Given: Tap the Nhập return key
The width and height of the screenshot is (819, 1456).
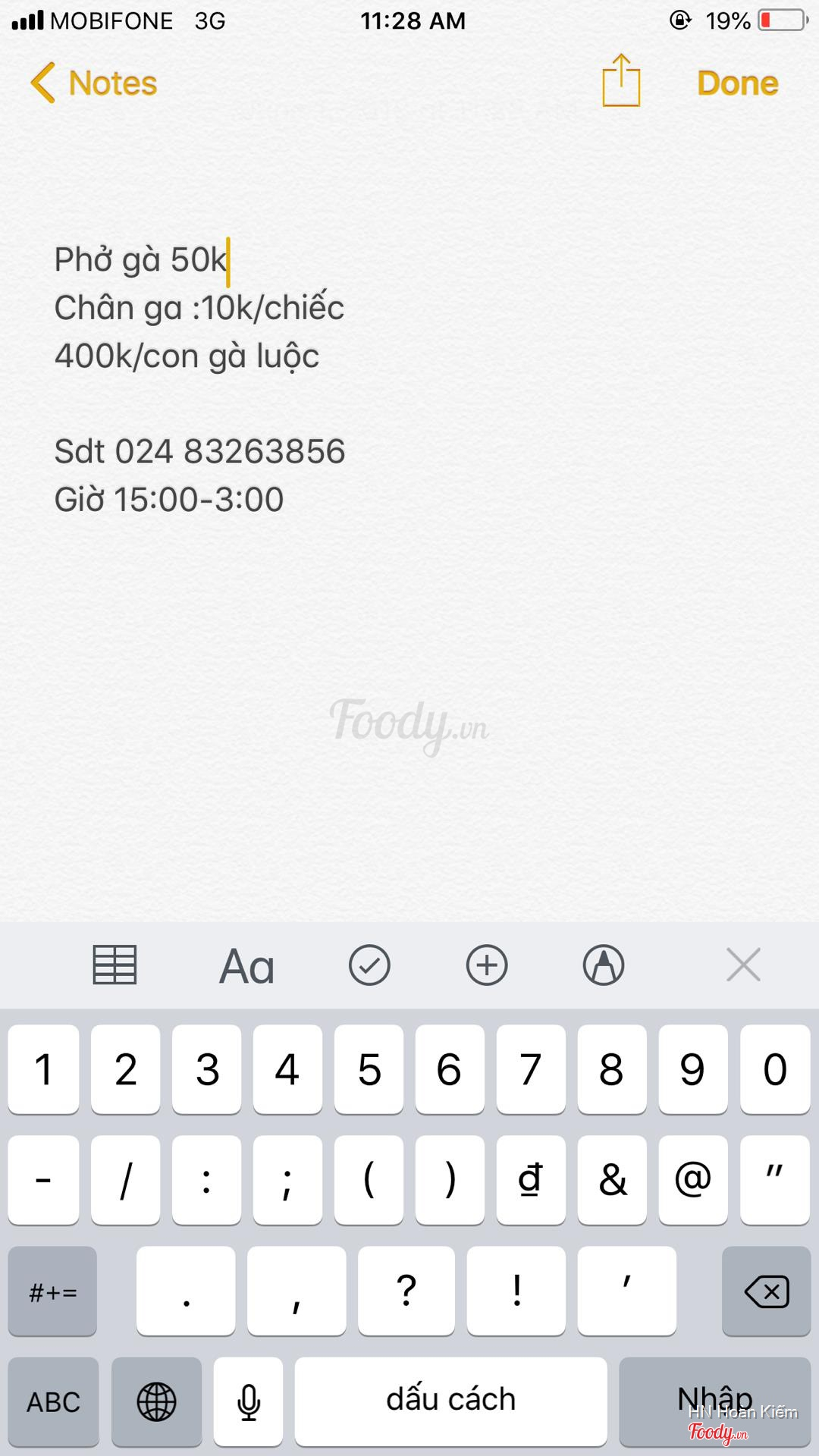Looking at the screenshot, I should pyautogui.click(x=714, y=1400).
